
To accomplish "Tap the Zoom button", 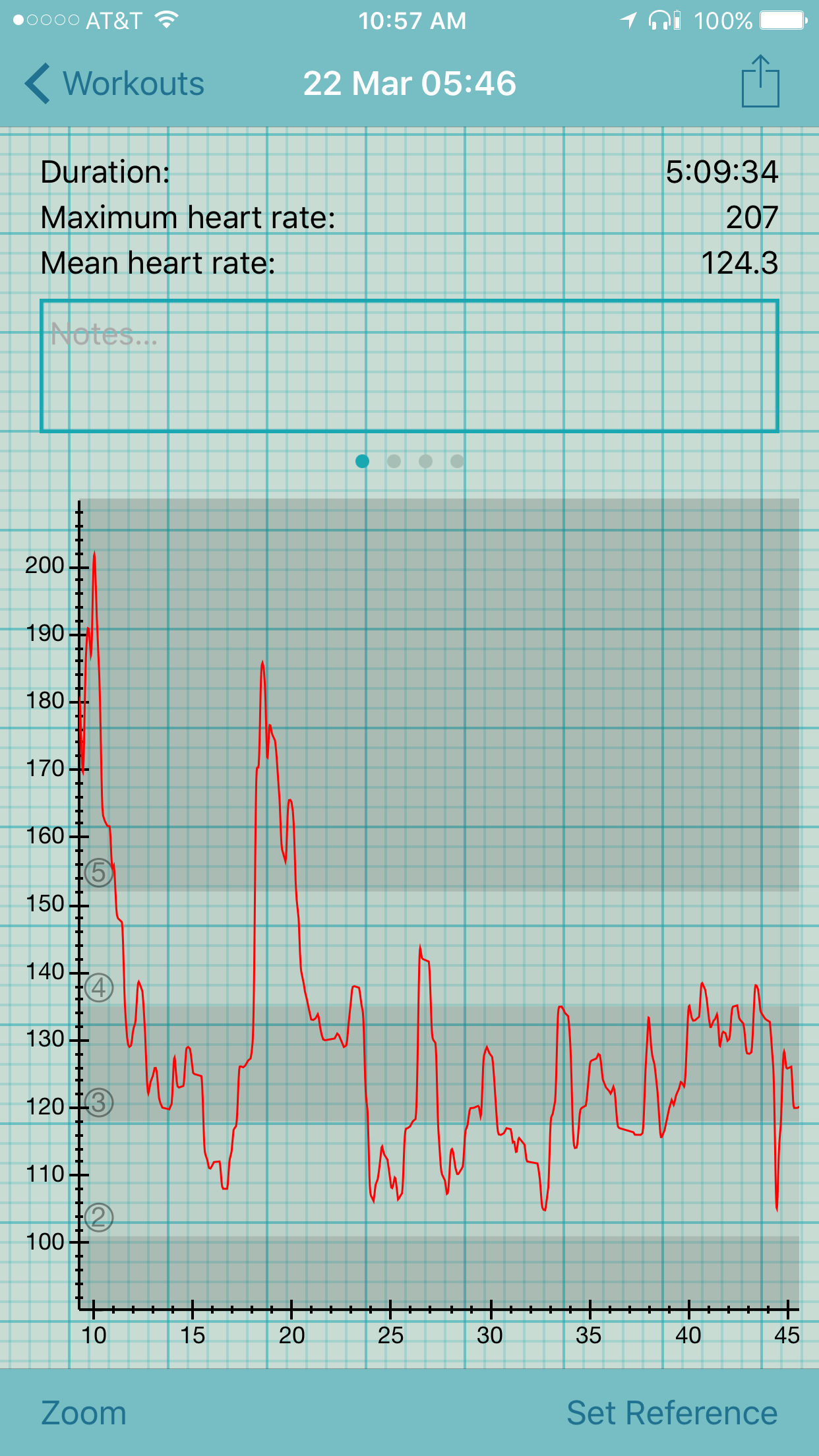I will tap(84, 1413).
